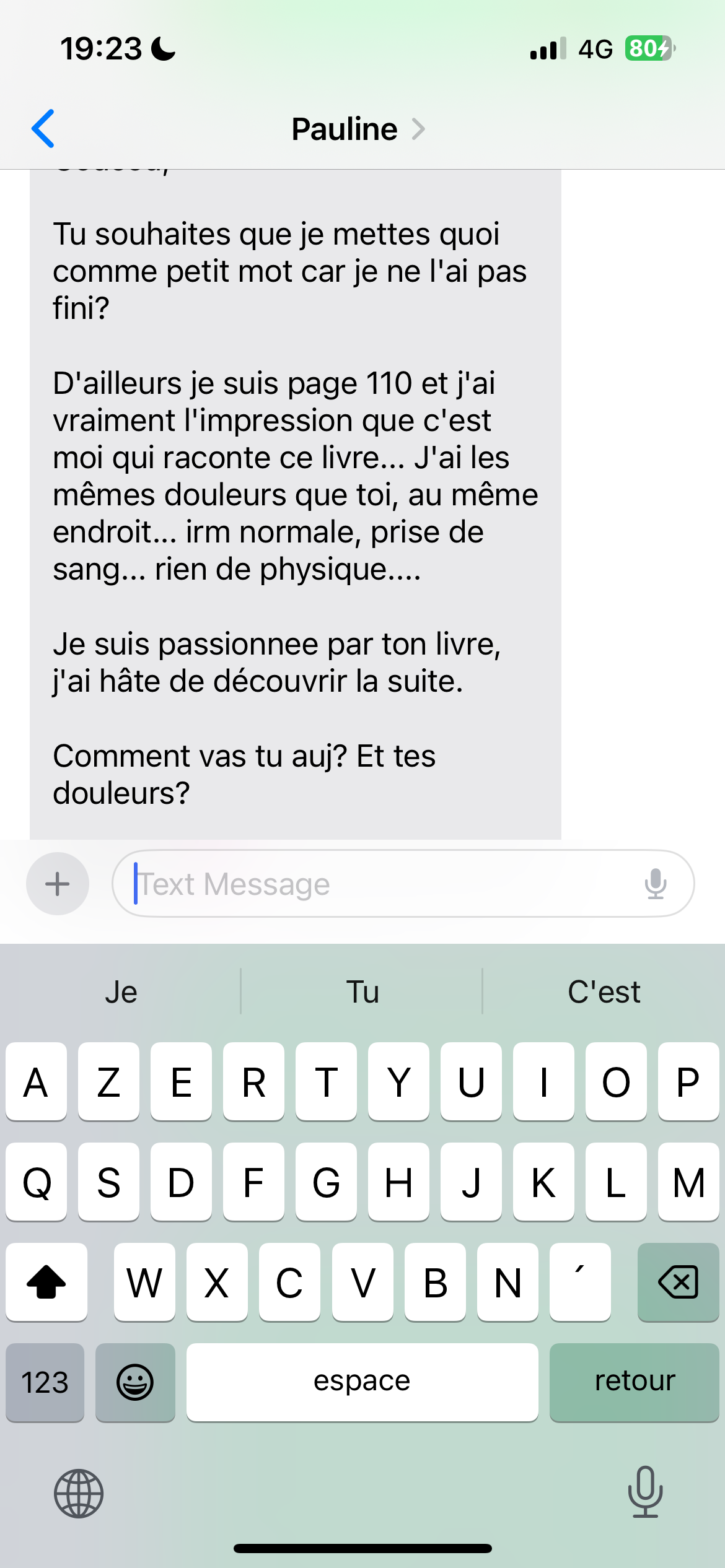725x1568 pixels.
Task: Switch keyboard language with the globe
Action: 79,1494
